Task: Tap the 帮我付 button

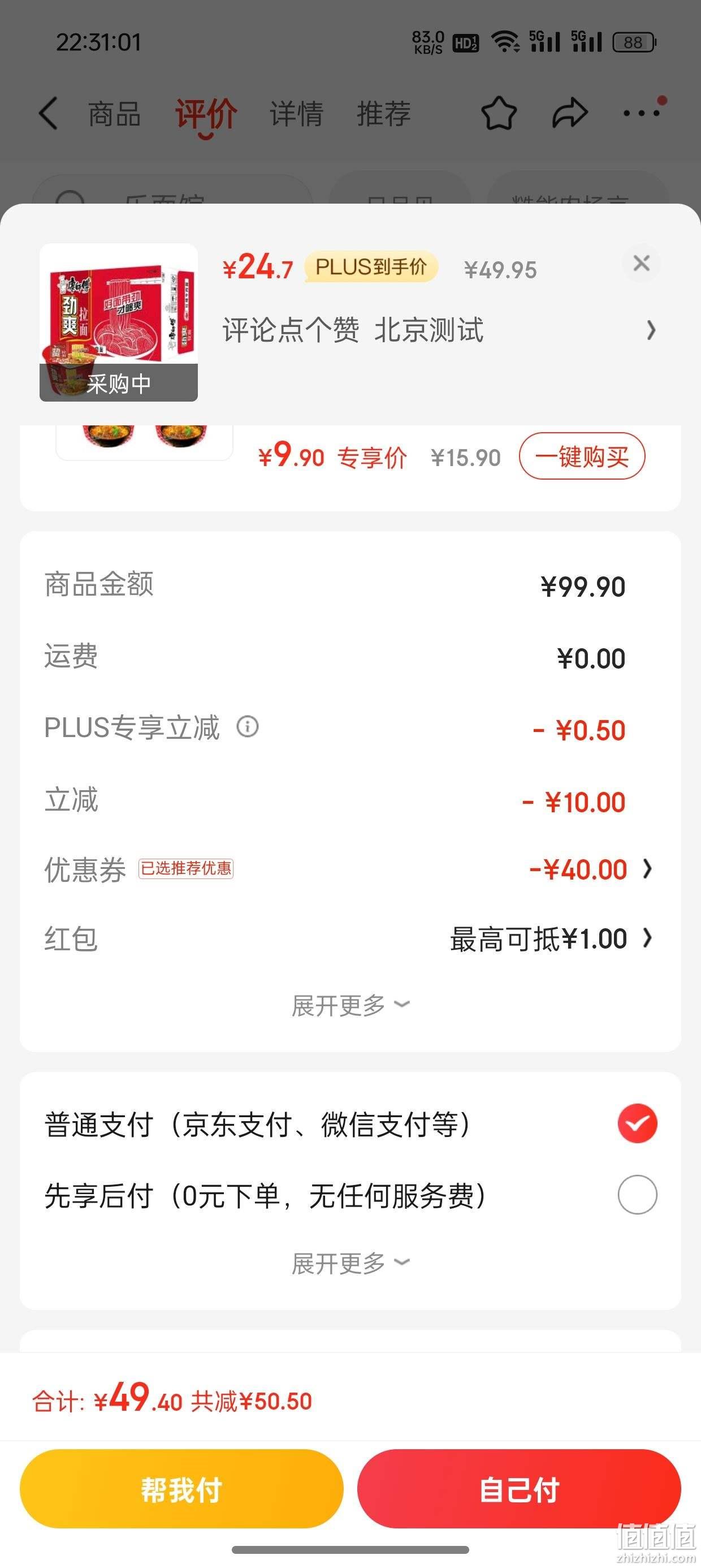Action: point(181,1489)
